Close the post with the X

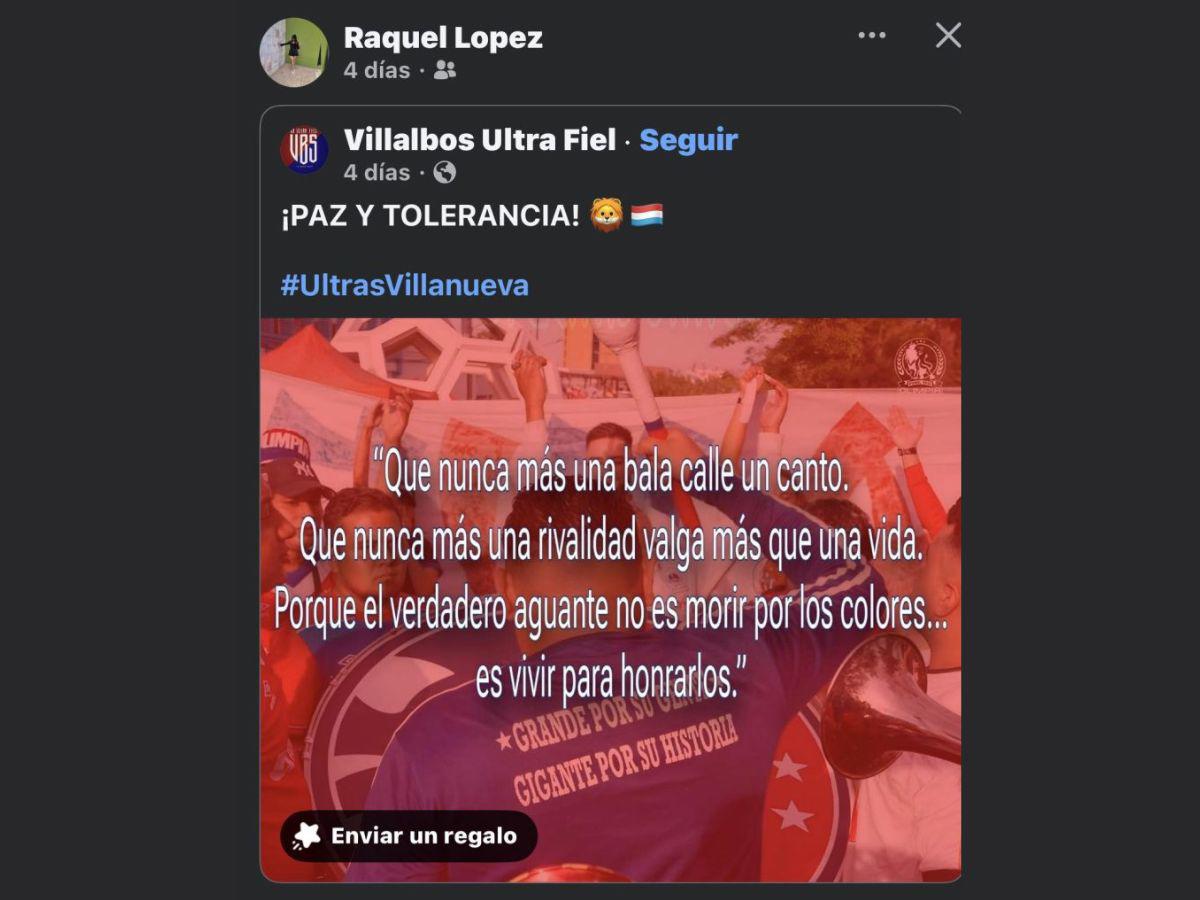[947, 36]
